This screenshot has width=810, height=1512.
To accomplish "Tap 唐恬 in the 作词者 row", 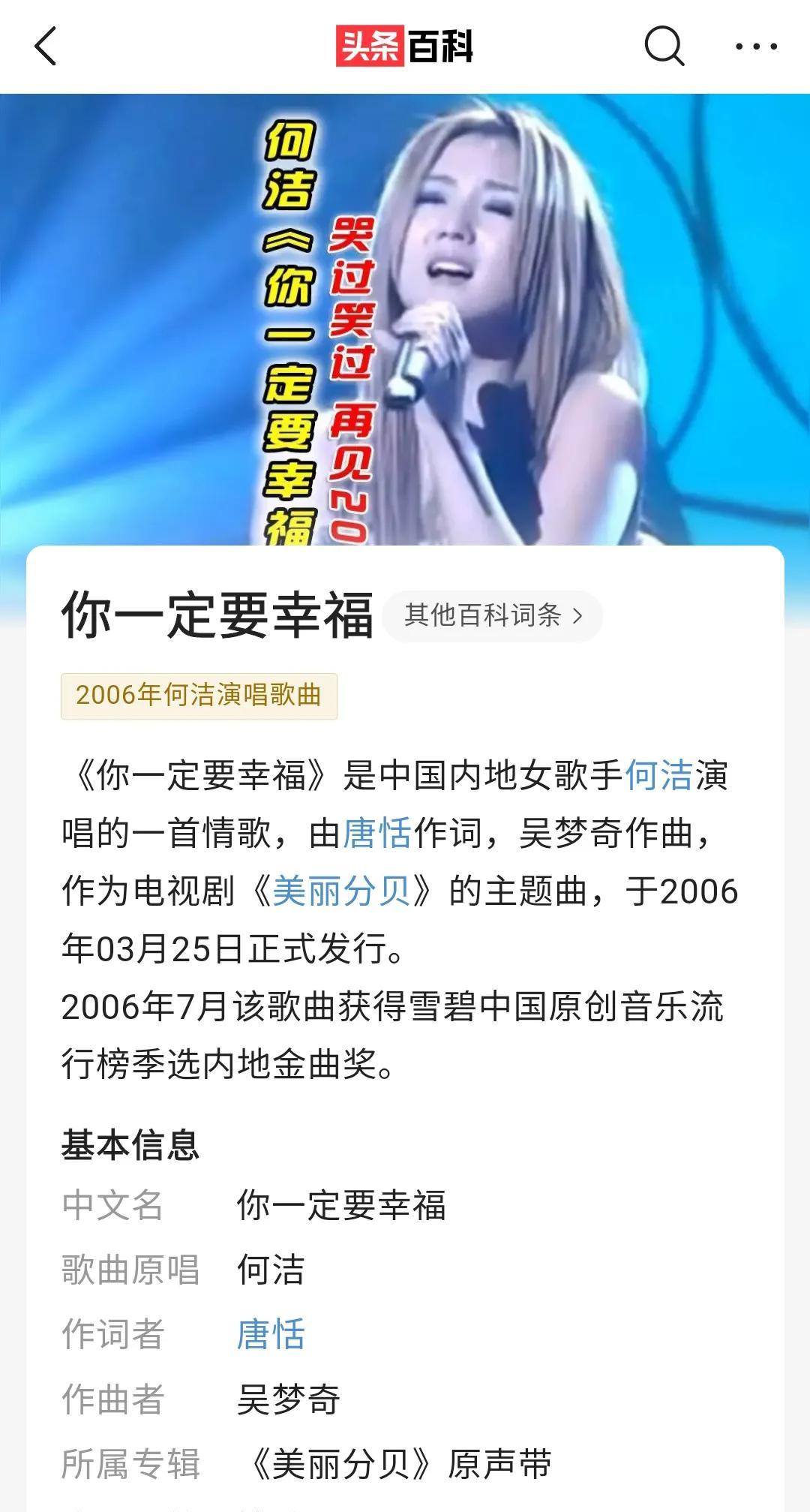I will pyautogui.click(x=271, y=1334).
